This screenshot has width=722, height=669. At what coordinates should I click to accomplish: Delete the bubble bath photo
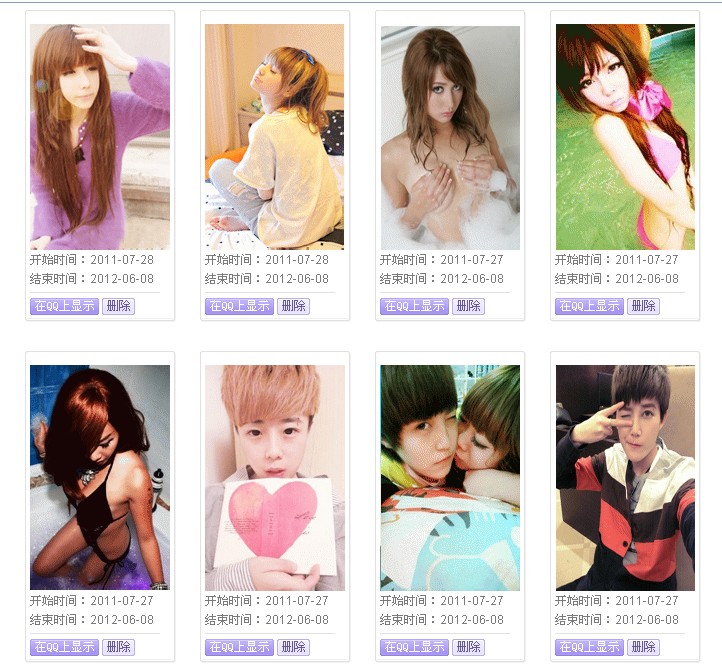click(468, 306)
